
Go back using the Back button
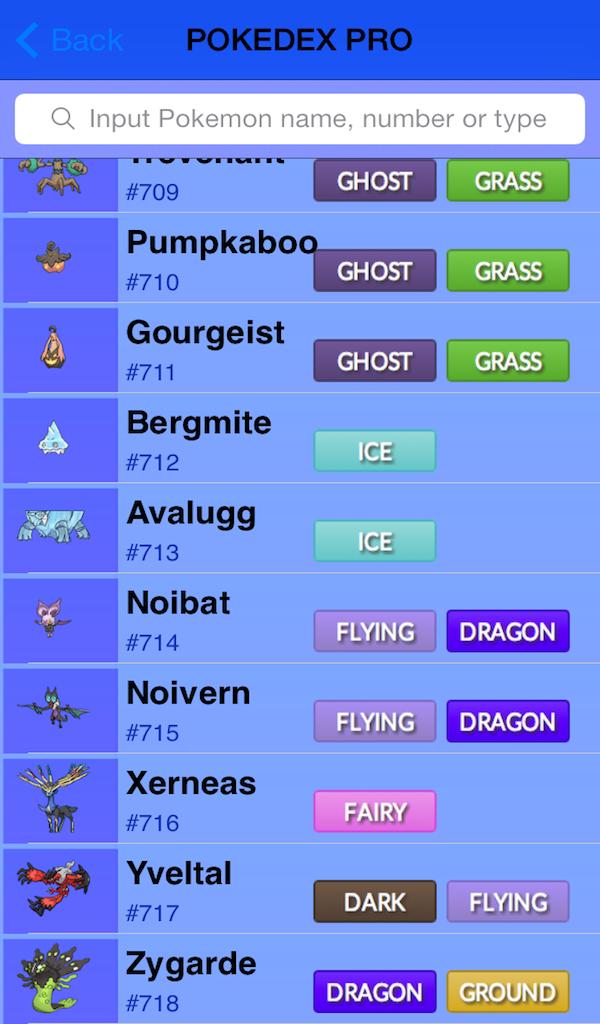pyautogui.click(x=70, y=40)
